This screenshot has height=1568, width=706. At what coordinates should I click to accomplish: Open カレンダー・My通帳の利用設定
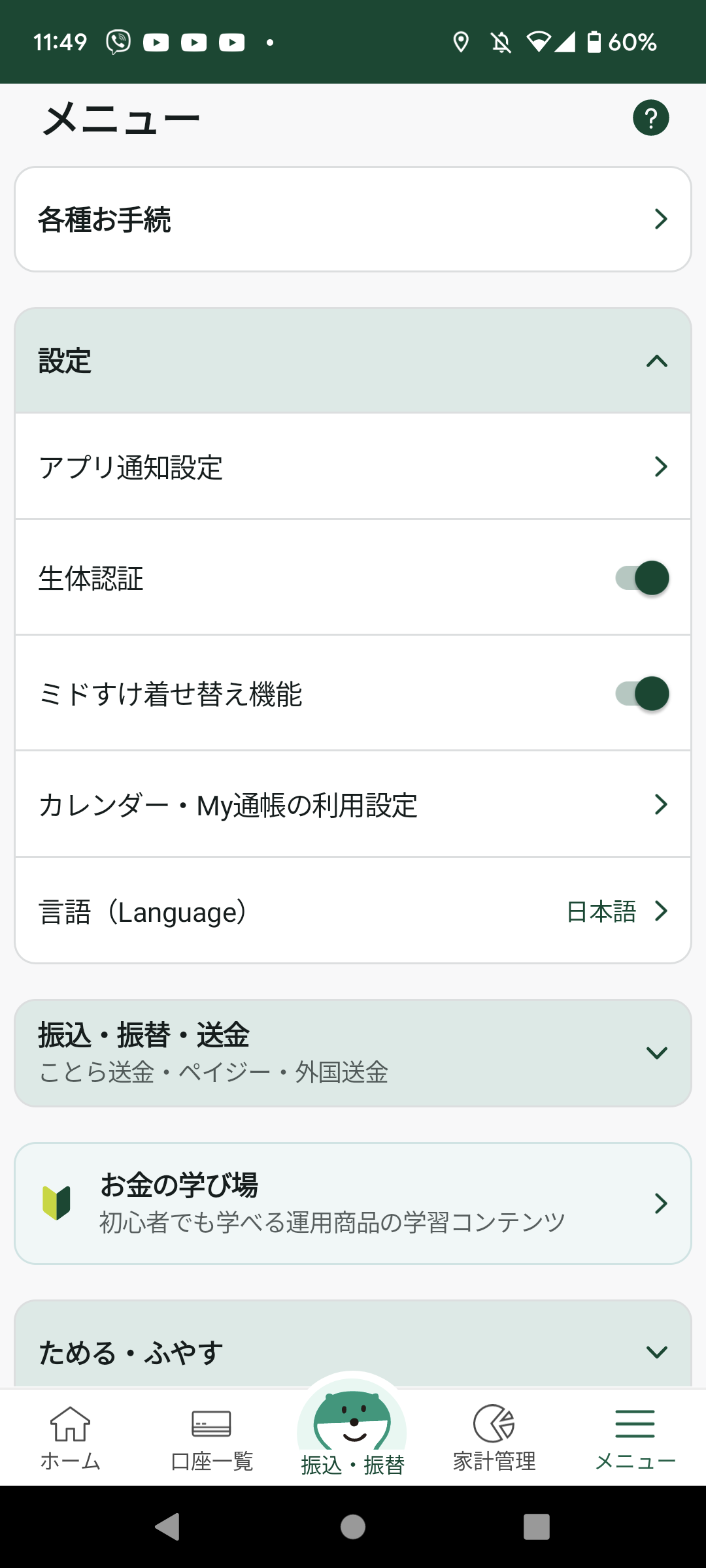tap(353, 805)
